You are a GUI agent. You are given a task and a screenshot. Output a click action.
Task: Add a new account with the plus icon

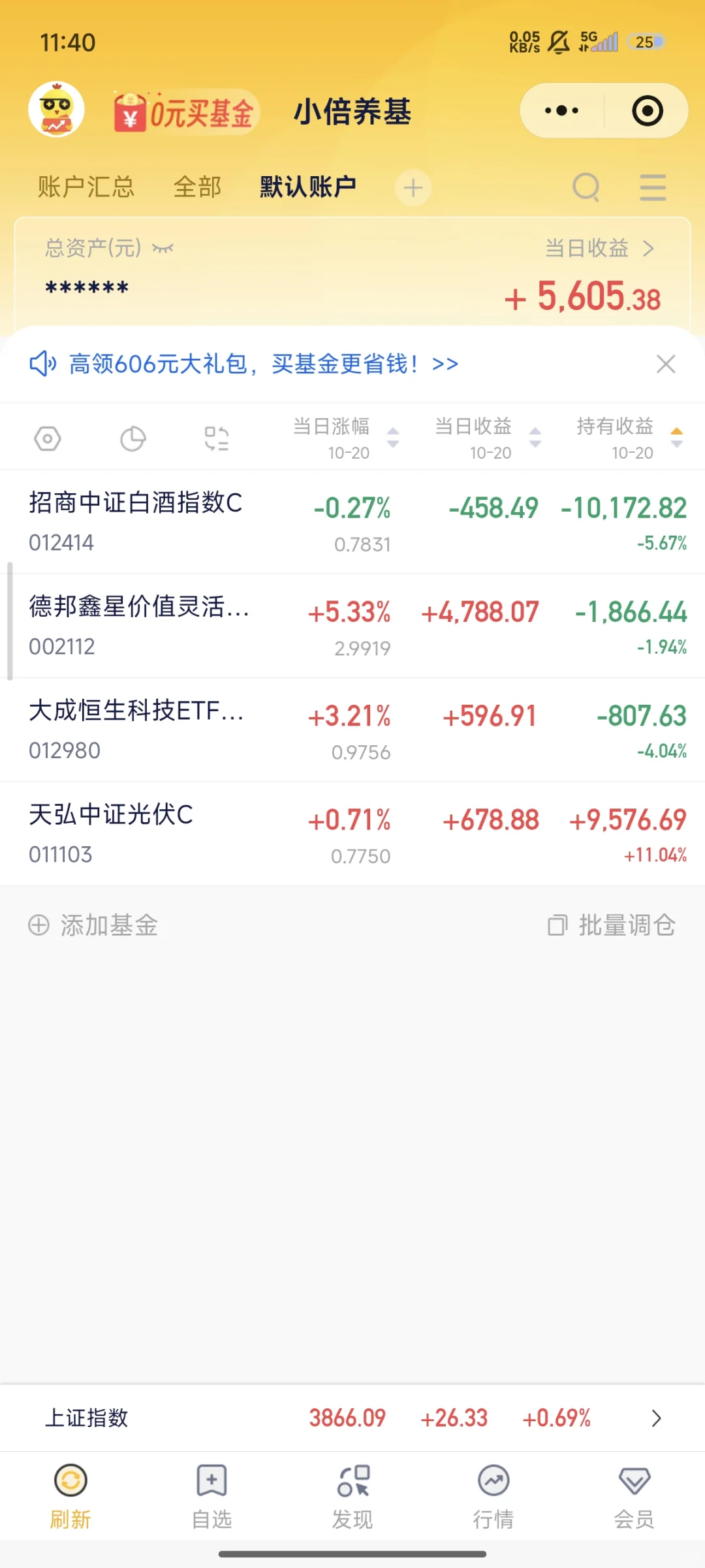(413, 188)
